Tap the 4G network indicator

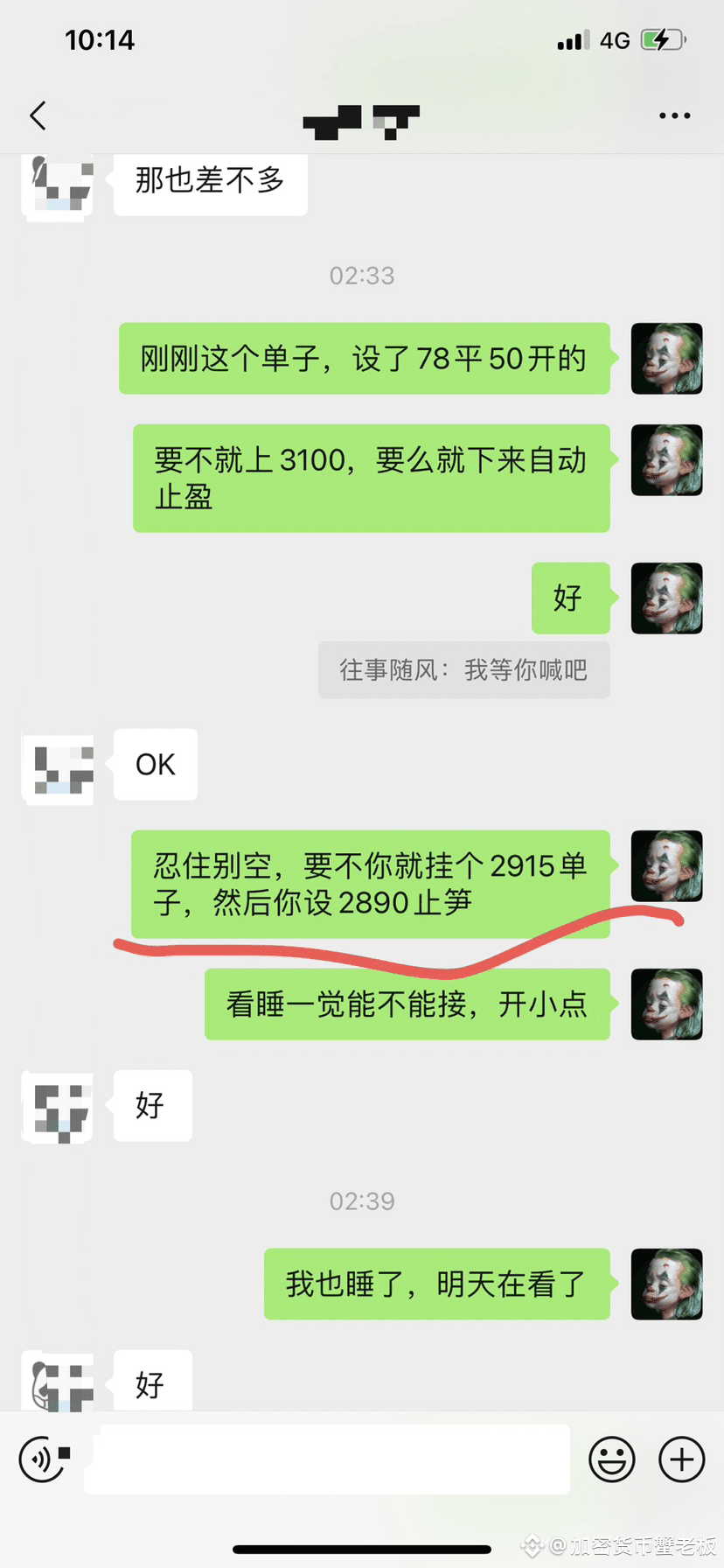point(612,39)
